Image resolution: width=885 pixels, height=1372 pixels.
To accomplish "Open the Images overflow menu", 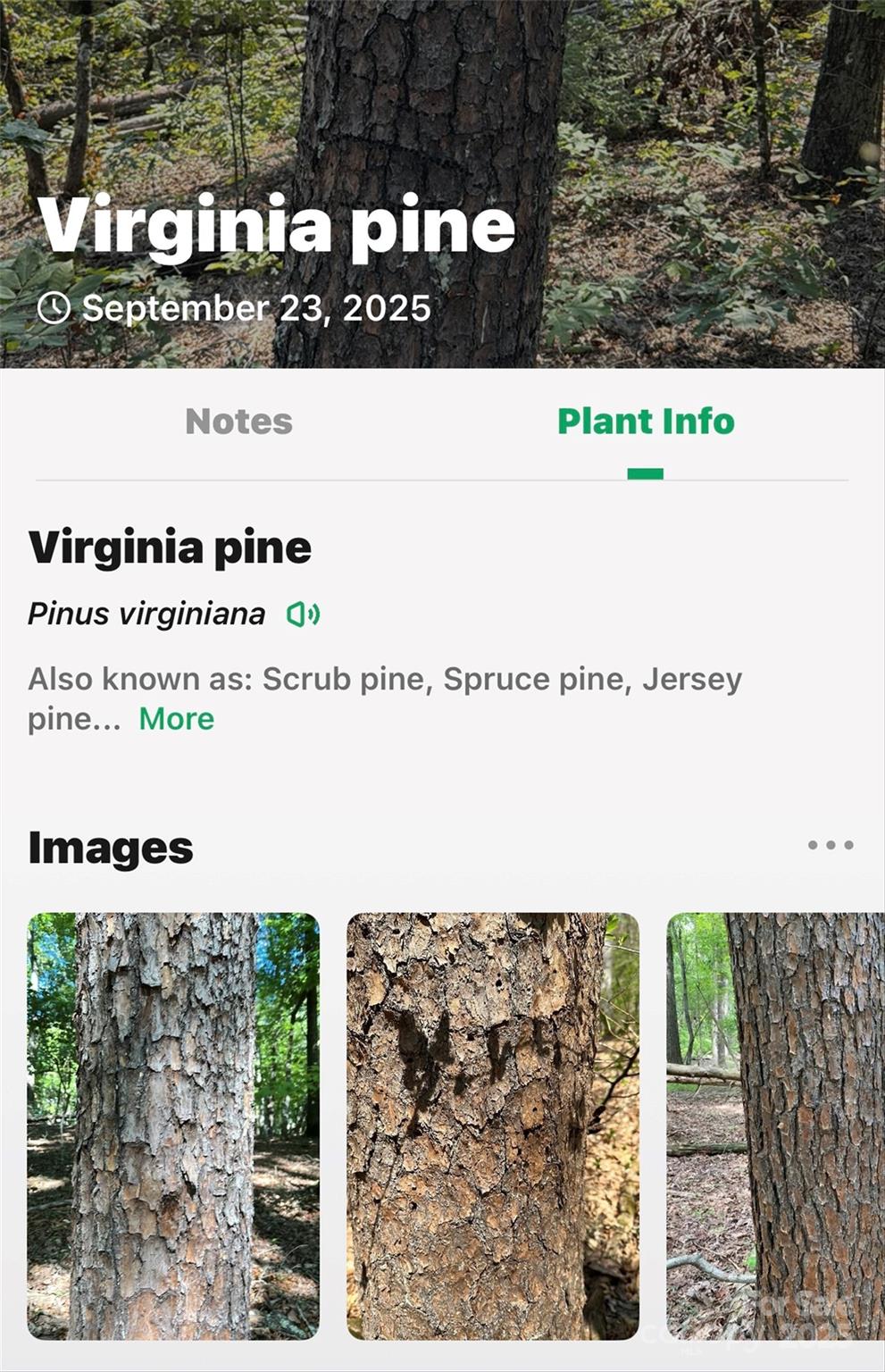I will click(x=830, y=845).
